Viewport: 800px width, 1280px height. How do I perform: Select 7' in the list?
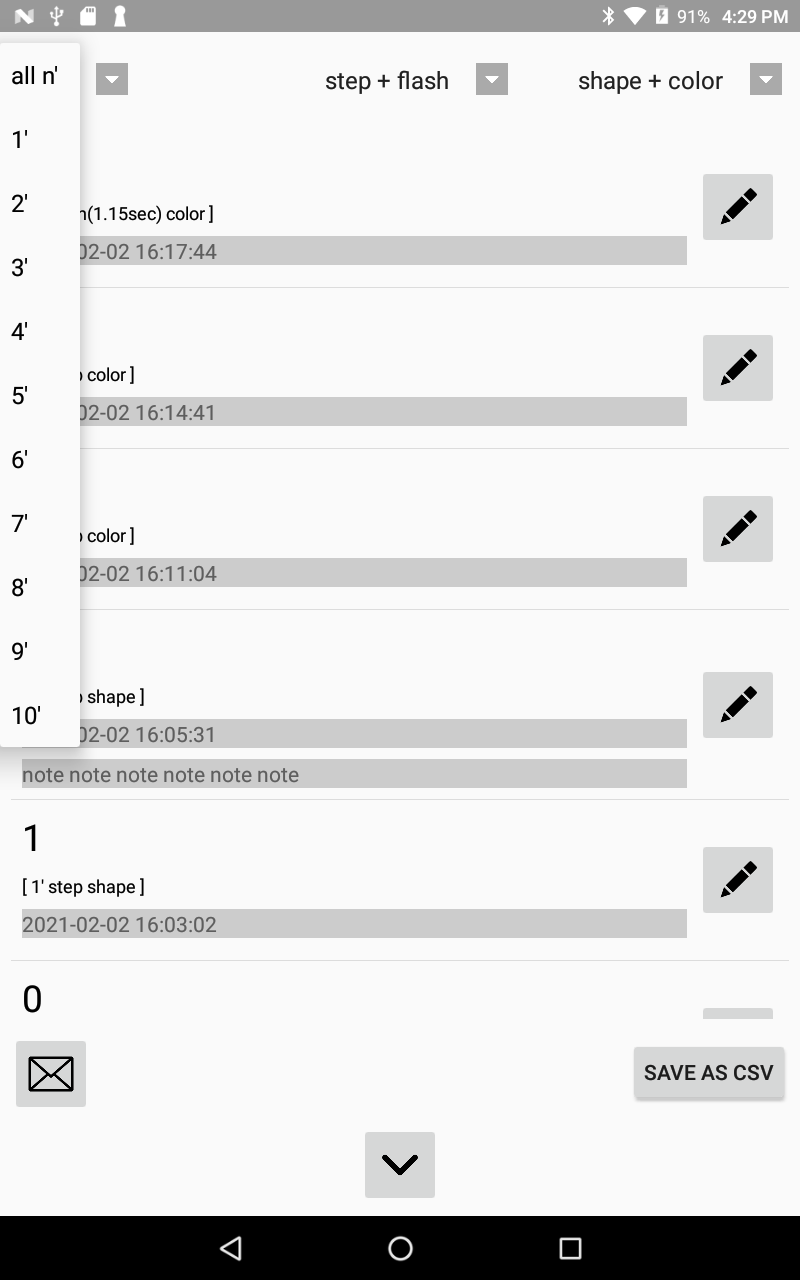pyautogui.click(x=39, y=524)
